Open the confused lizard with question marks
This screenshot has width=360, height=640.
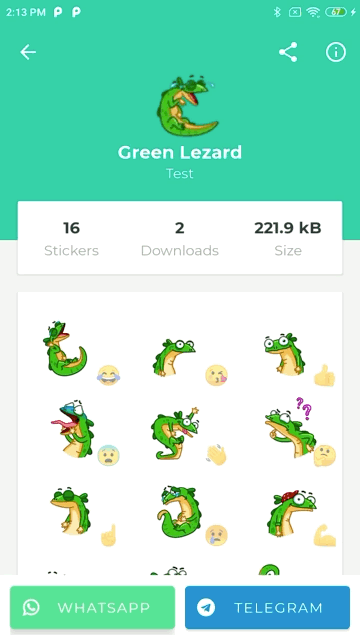click(x=299, y=433)
